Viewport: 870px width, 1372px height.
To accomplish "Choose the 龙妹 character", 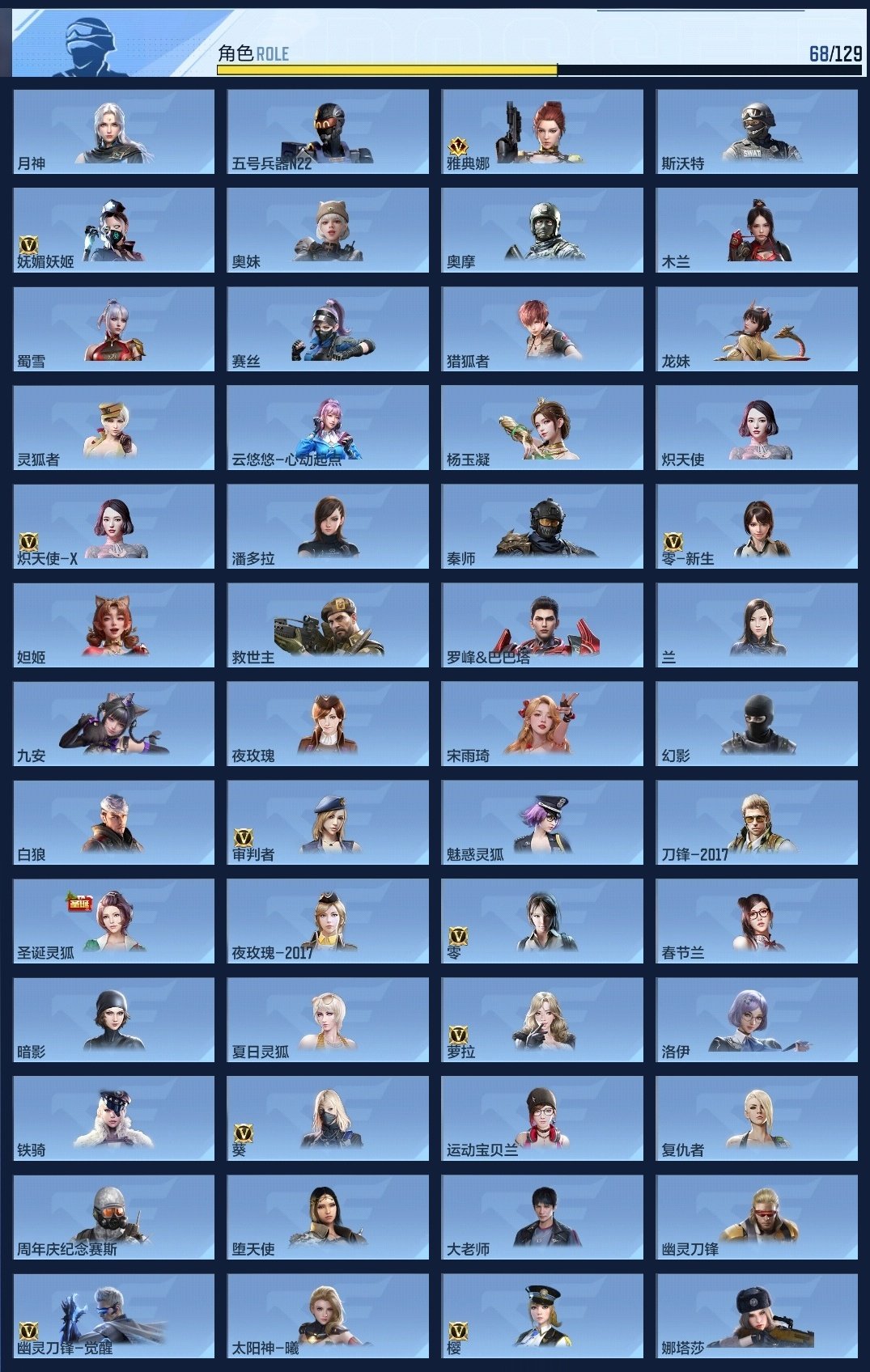I will (757, 329).
